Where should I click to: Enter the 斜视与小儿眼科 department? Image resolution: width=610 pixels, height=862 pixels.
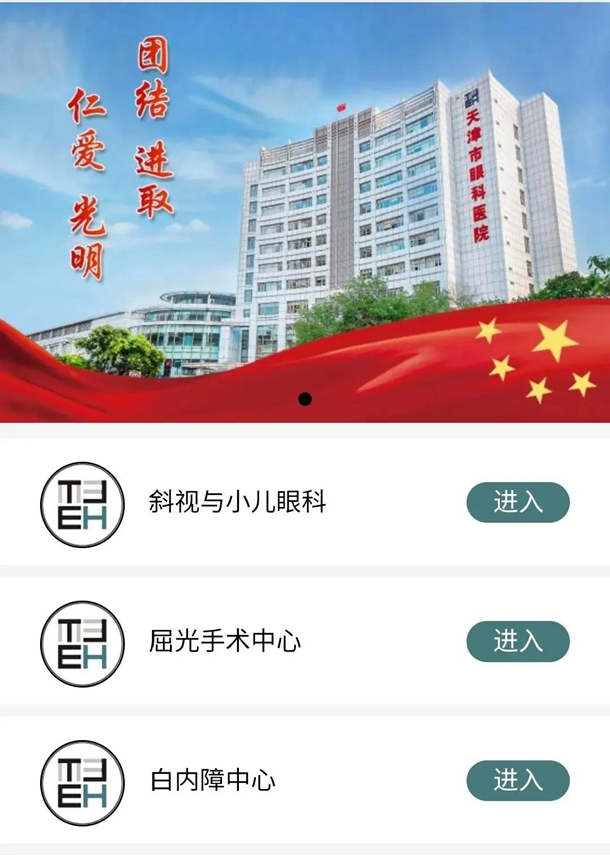pyautogui.click(x=517, y=502)
